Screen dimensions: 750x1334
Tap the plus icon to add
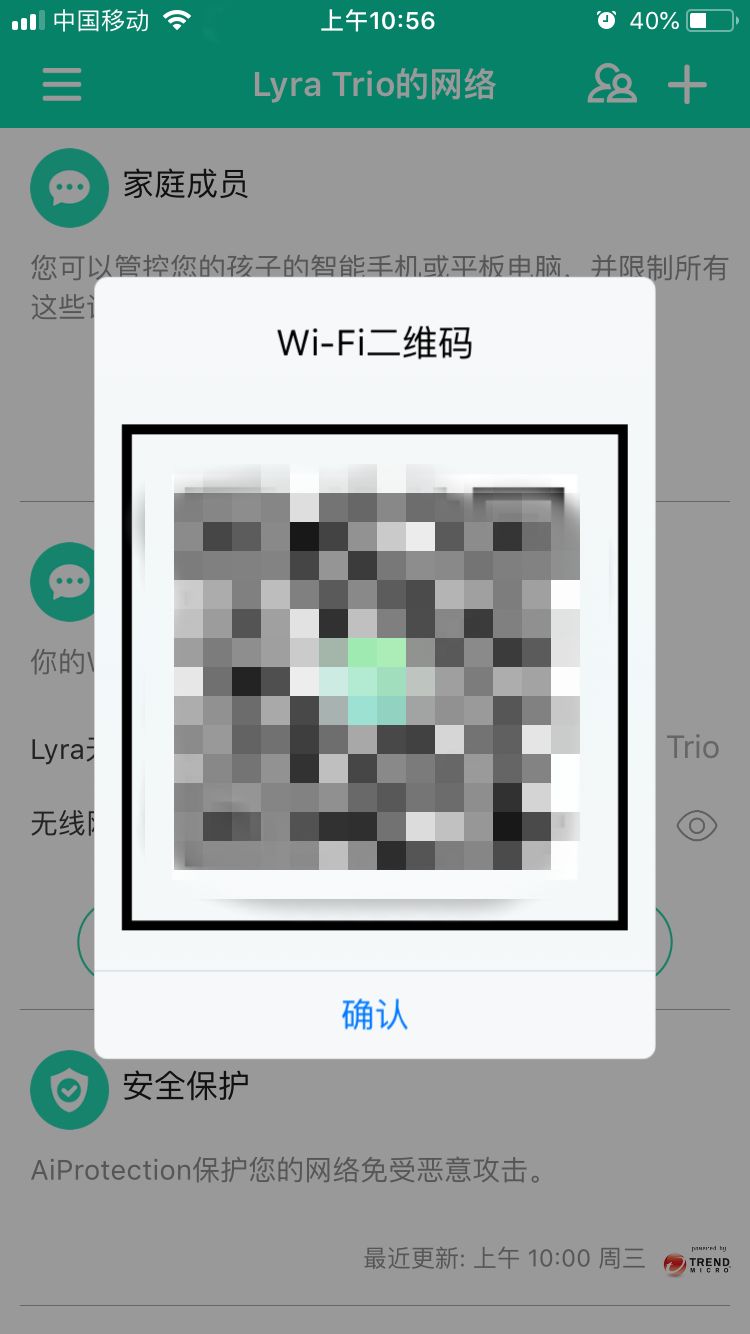coord(688,85)
